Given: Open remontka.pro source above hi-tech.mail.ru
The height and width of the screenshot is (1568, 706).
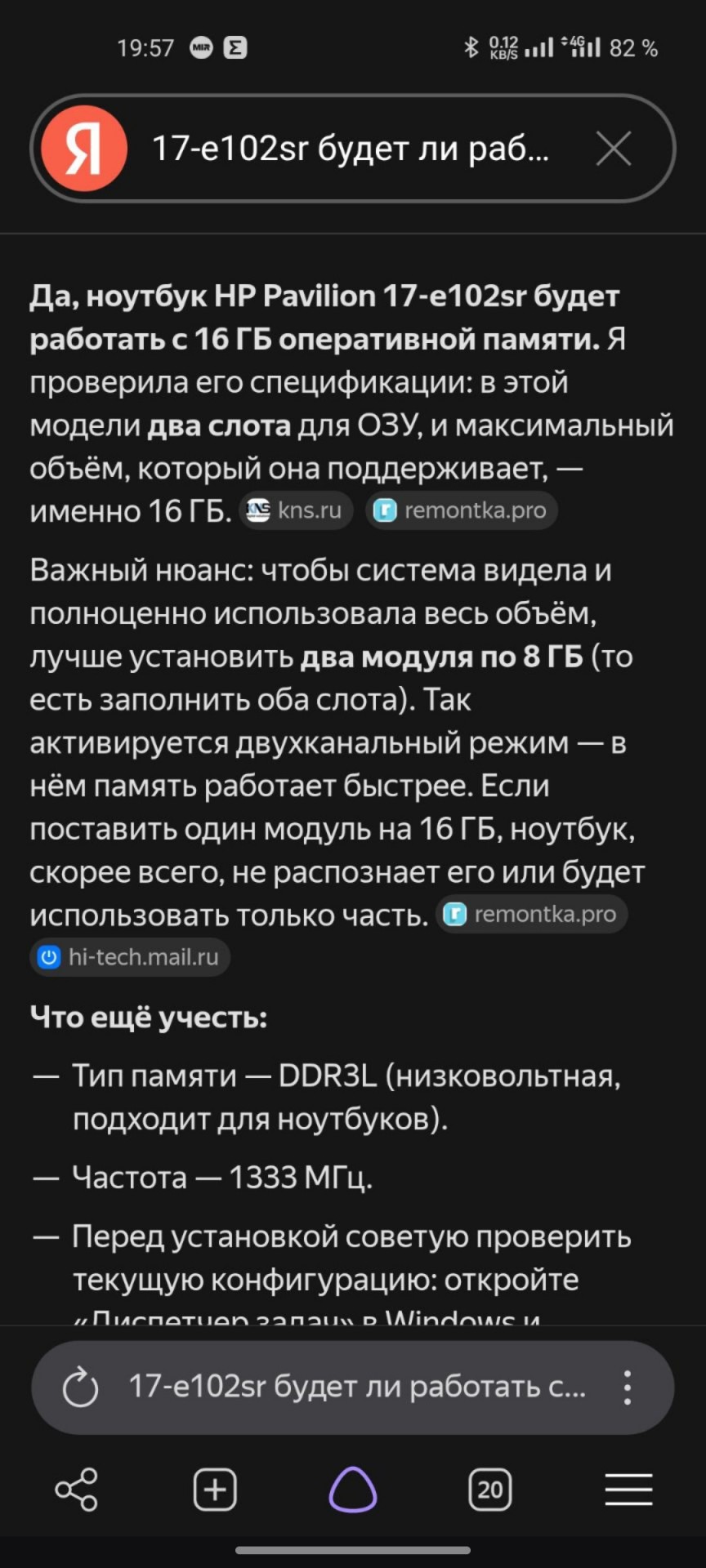Looking at the screenshot, I should [531, 914].
